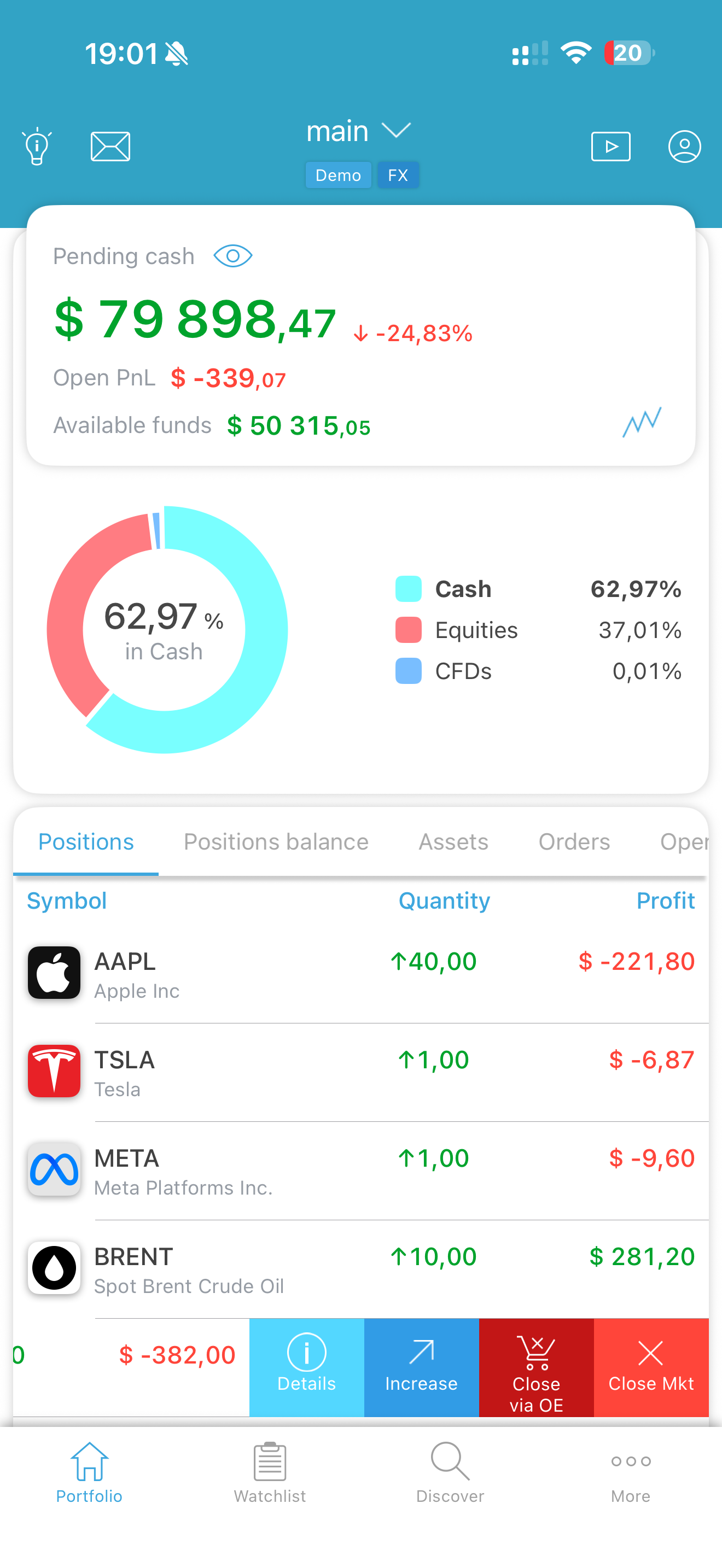Open the Profit column sorting
The width and height of the screenshot is (722, 1568).
point(665,901)
